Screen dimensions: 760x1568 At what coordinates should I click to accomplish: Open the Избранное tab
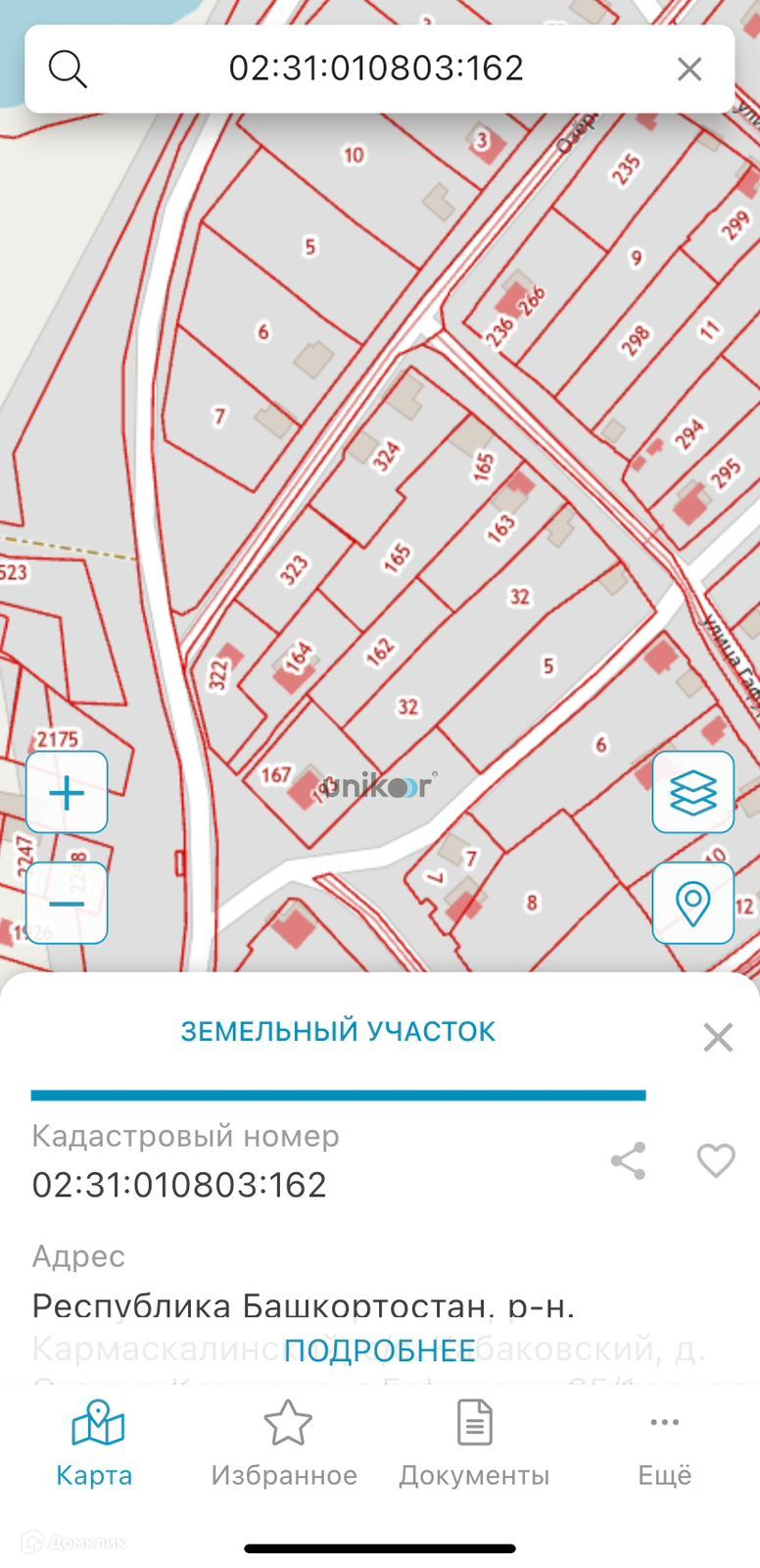(x=285, y=1445)
